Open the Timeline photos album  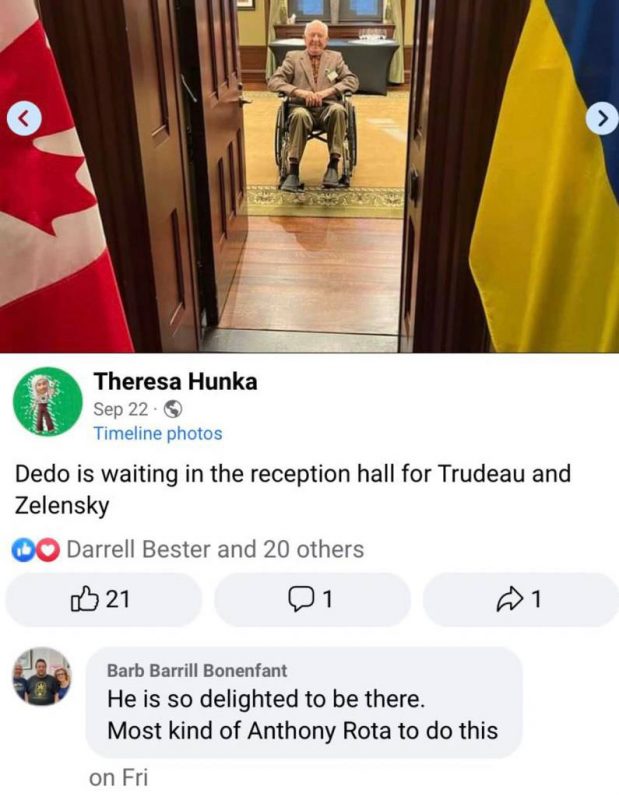click(x=157, y=433)
